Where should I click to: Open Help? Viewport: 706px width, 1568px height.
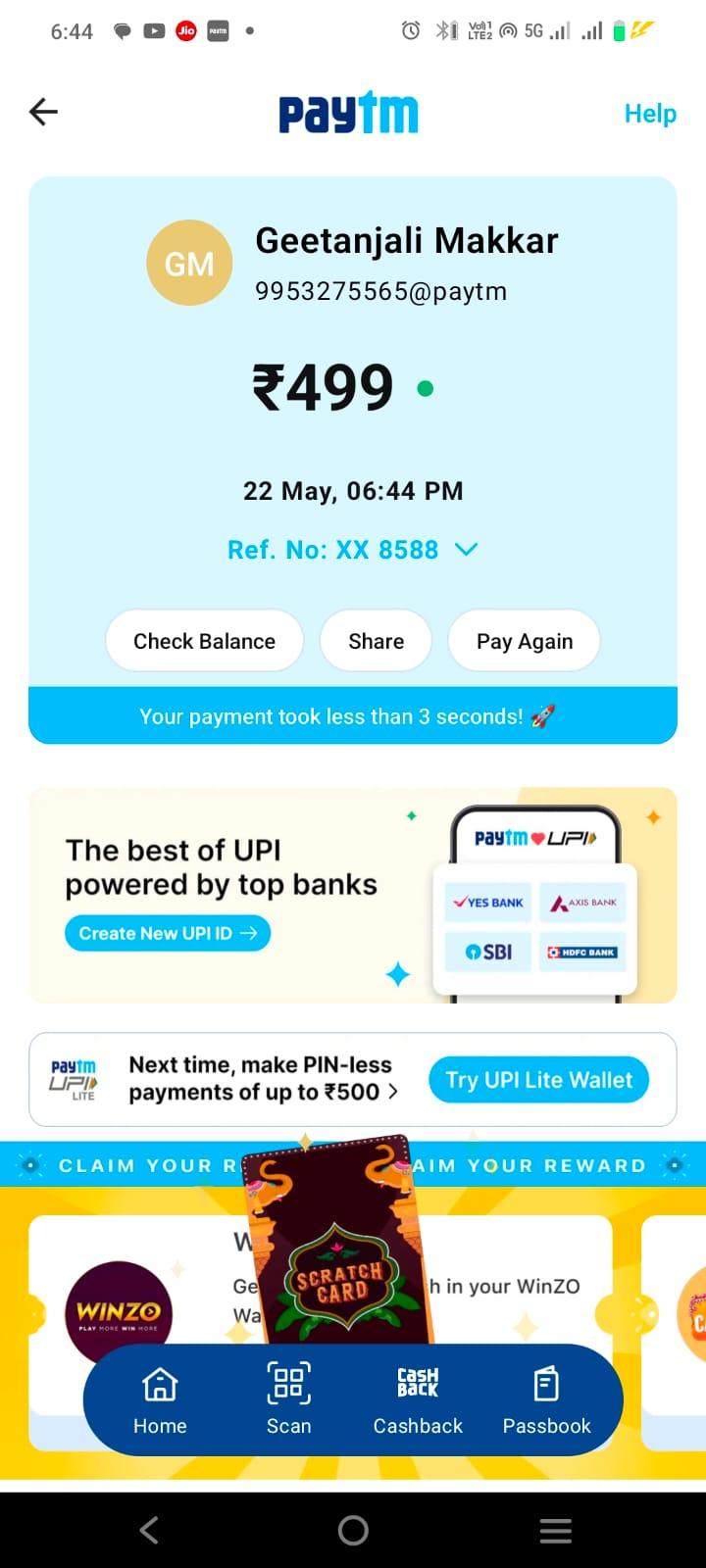click(650, 114)
